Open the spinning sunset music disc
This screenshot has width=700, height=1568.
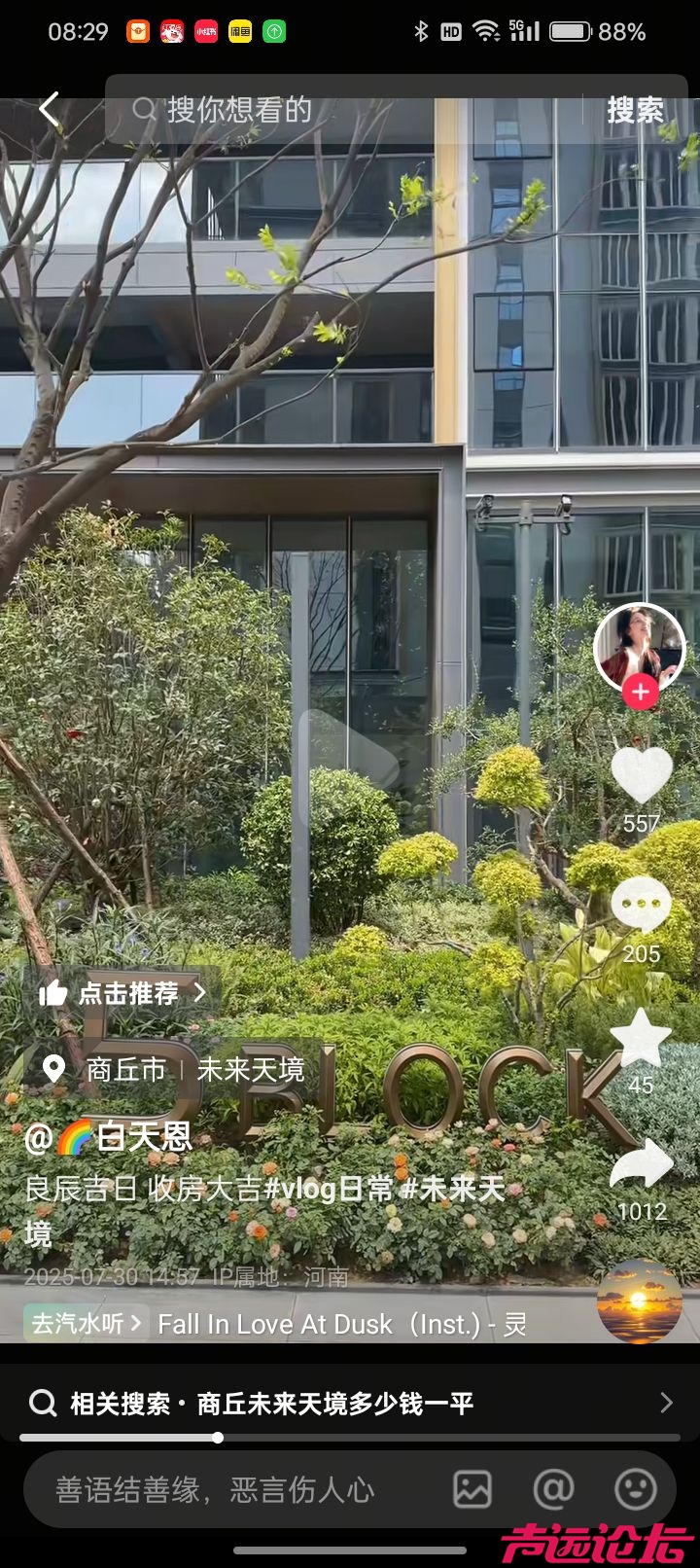[639, 1301]
